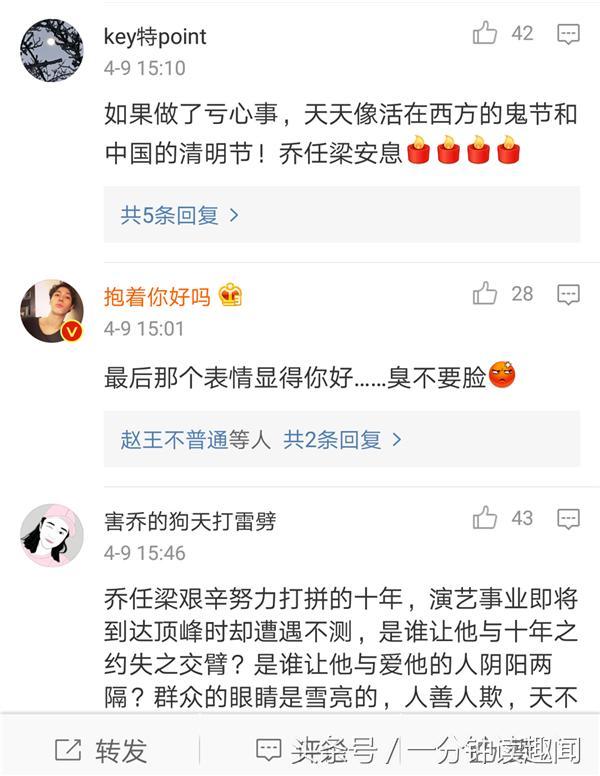The height and width of the screenshot is (776, 600).
Task: Expand 共5条回复 replies
Action: (x=180, y=215)
